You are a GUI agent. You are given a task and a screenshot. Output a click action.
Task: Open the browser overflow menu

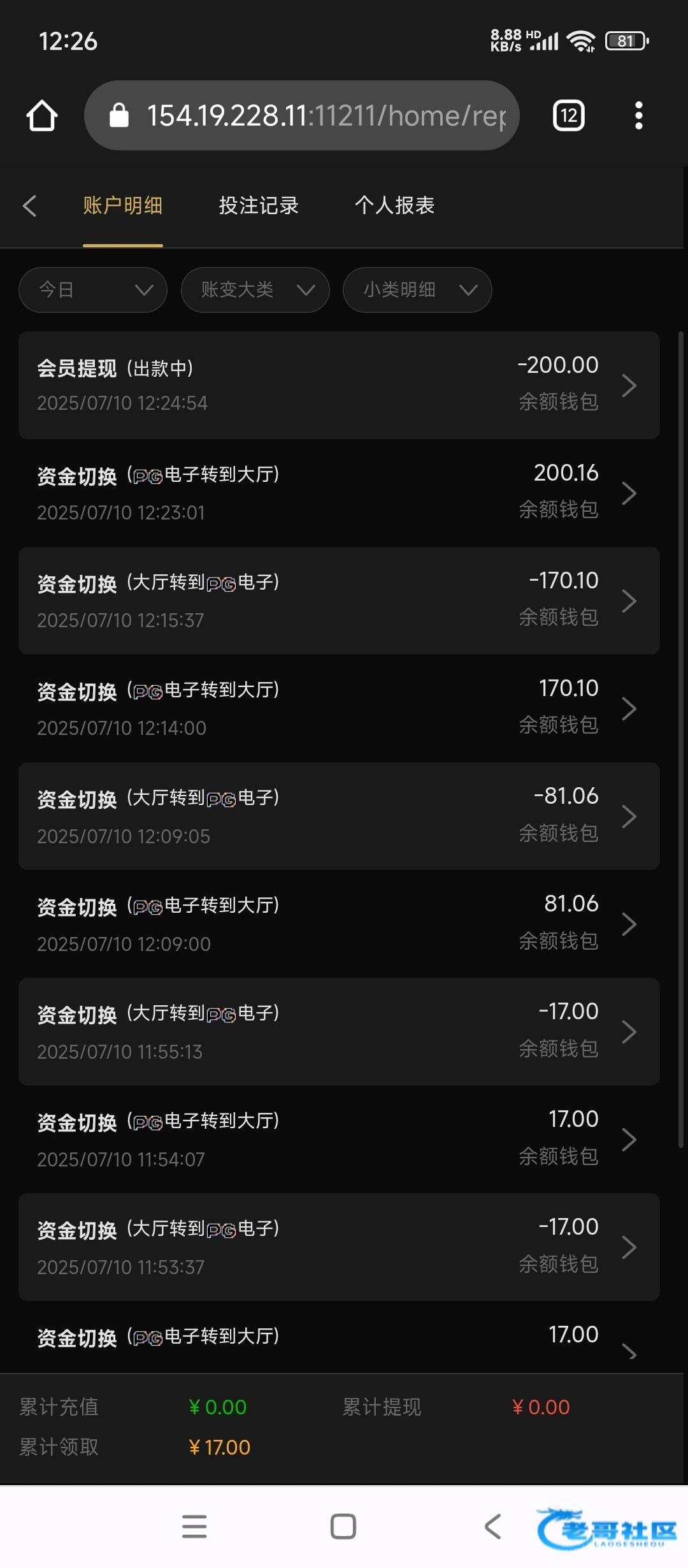tap(638, 116)
